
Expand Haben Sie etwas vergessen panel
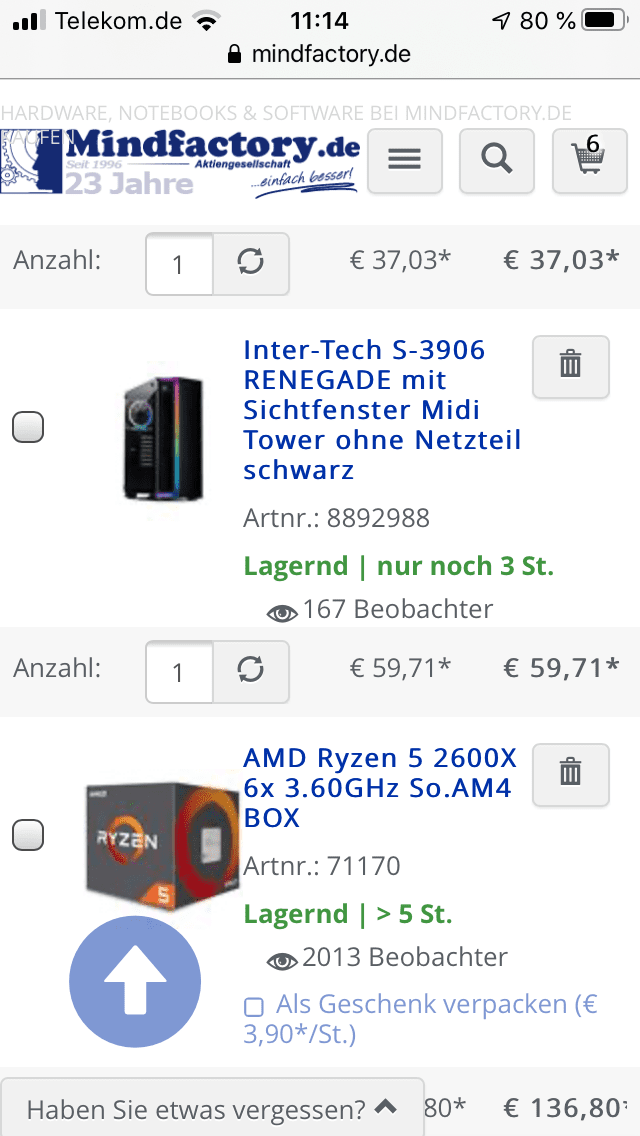pyautogui.click(x=212, y=1108)
